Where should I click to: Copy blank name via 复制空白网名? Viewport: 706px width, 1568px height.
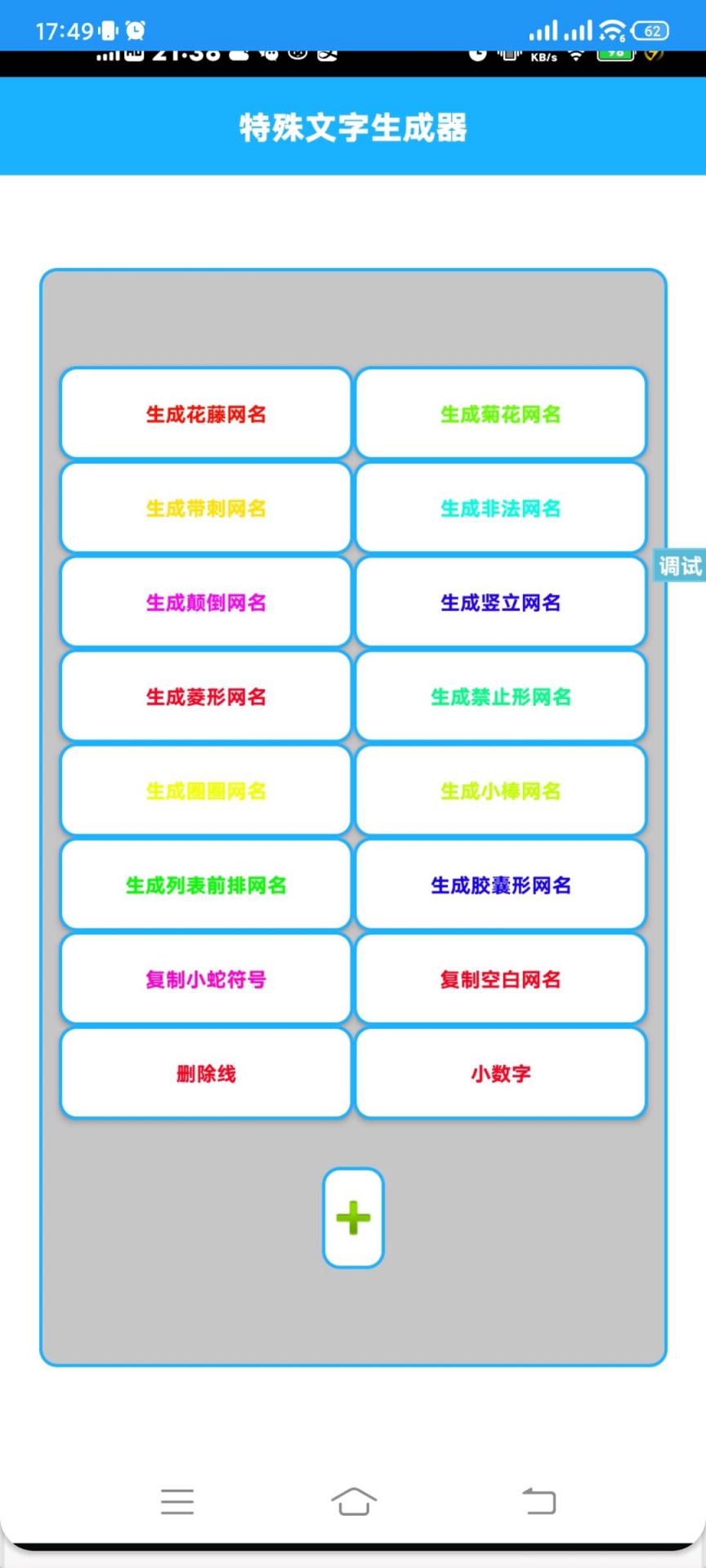[501, 978]
